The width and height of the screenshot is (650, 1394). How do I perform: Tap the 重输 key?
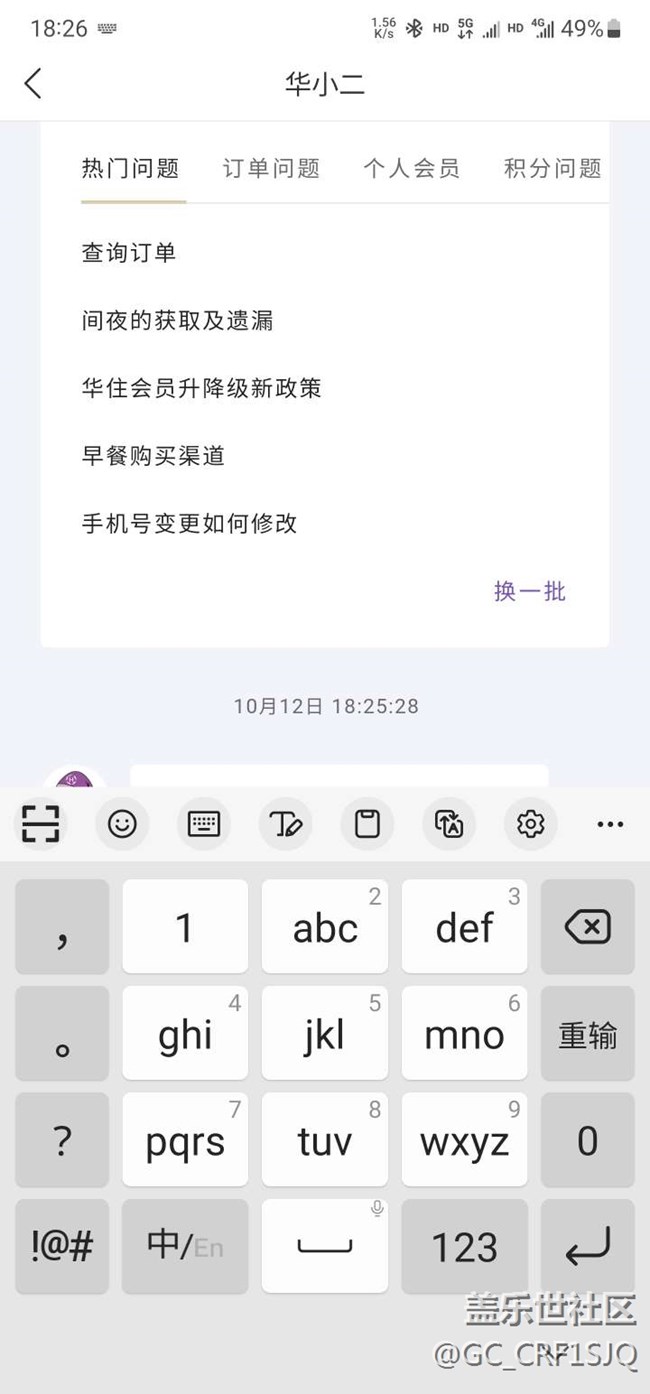click(x=588, y=1034)
